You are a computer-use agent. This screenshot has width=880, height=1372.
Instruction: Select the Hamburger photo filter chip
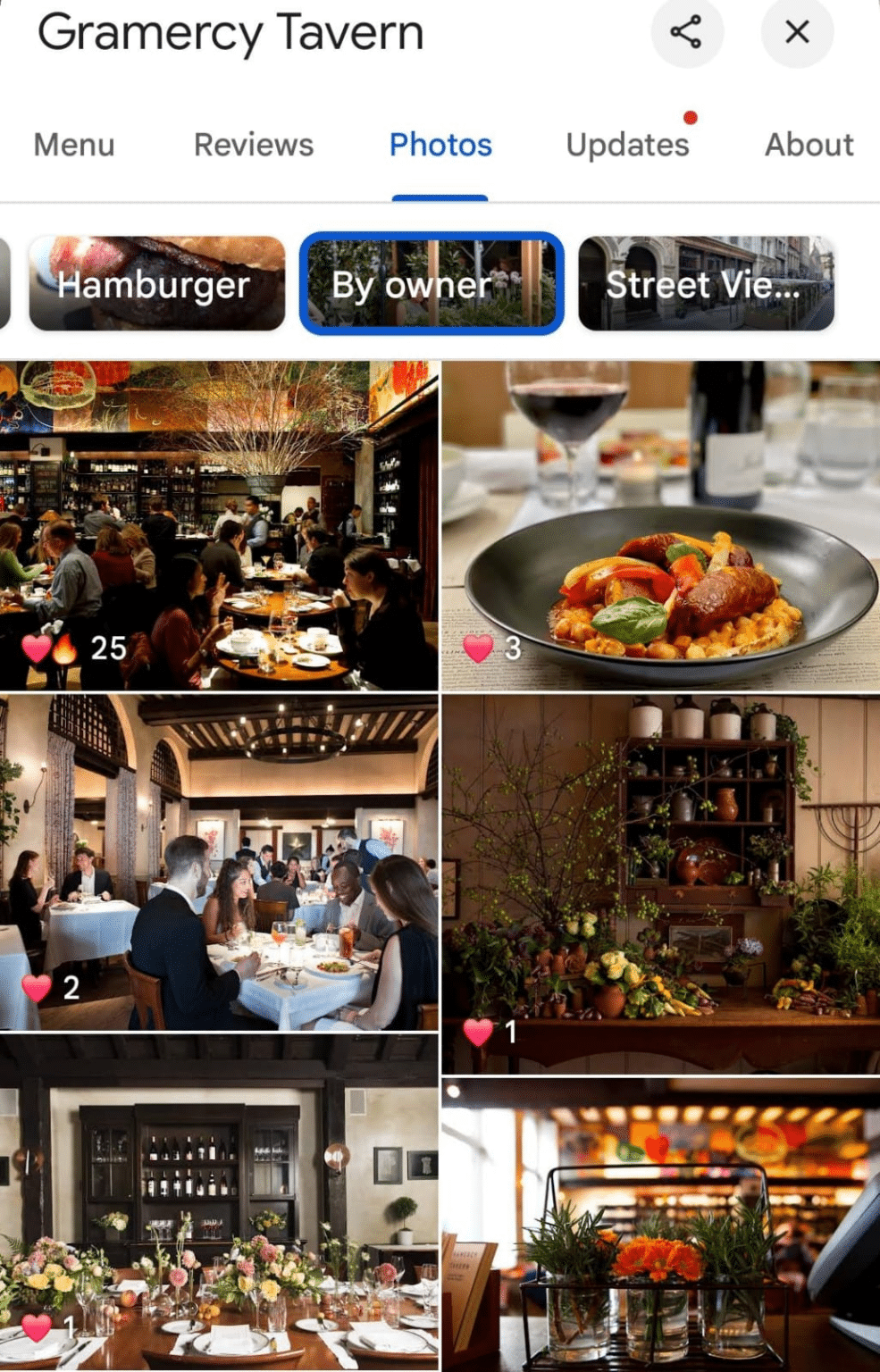(155, 283)
